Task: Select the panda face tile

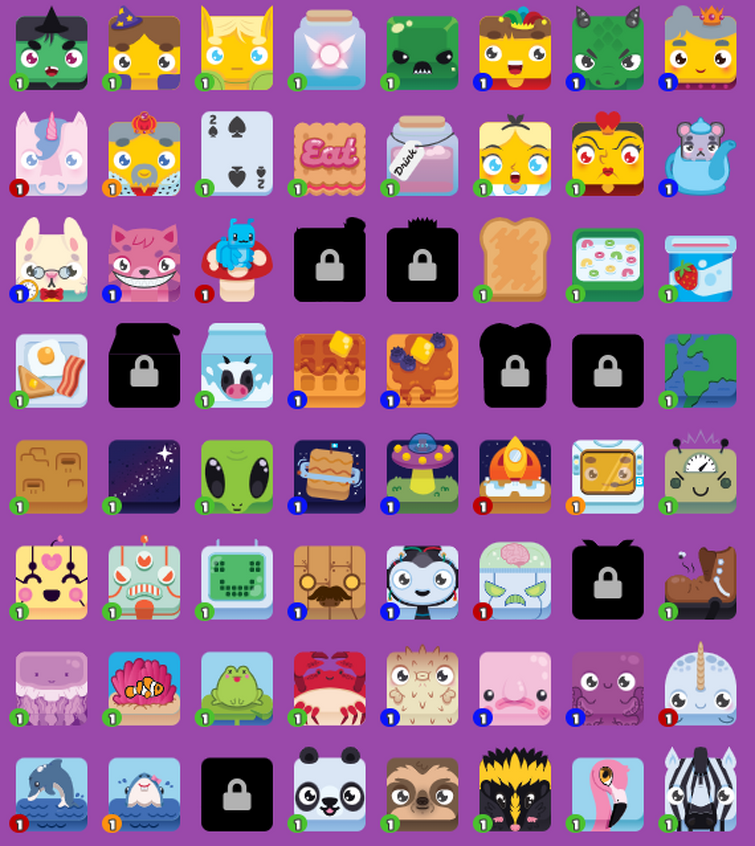Action: [x=330, y=795]
